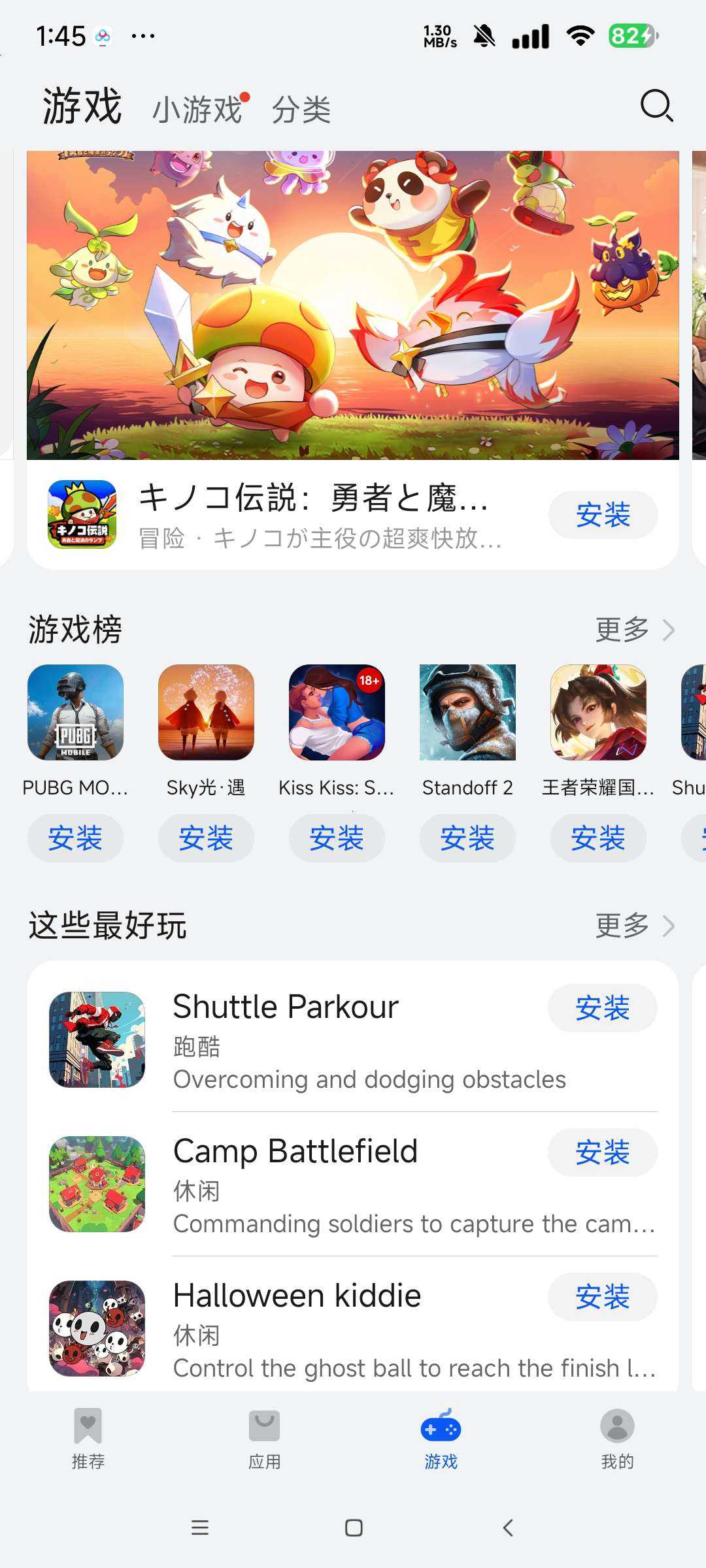
Task: Install Sky光·遇
Action: click(206, 838)
